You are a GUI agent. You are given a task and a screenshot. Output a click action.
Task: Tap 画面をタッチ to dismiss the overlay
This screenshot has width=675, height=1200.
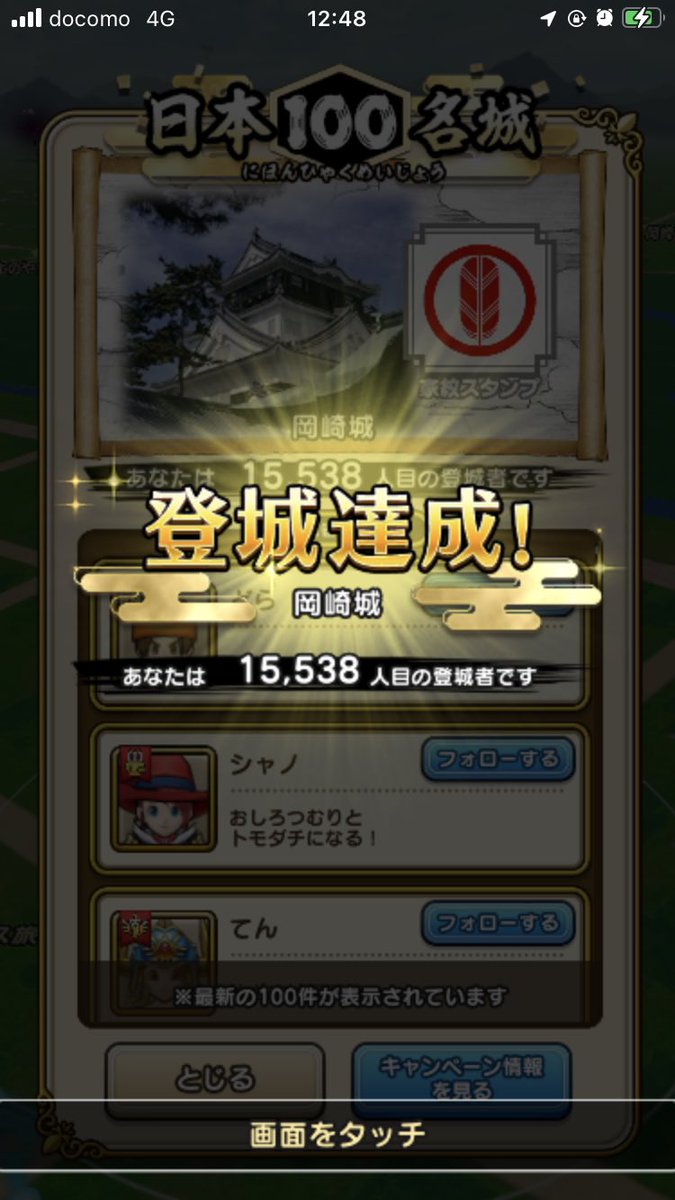tap(337, 1134)
